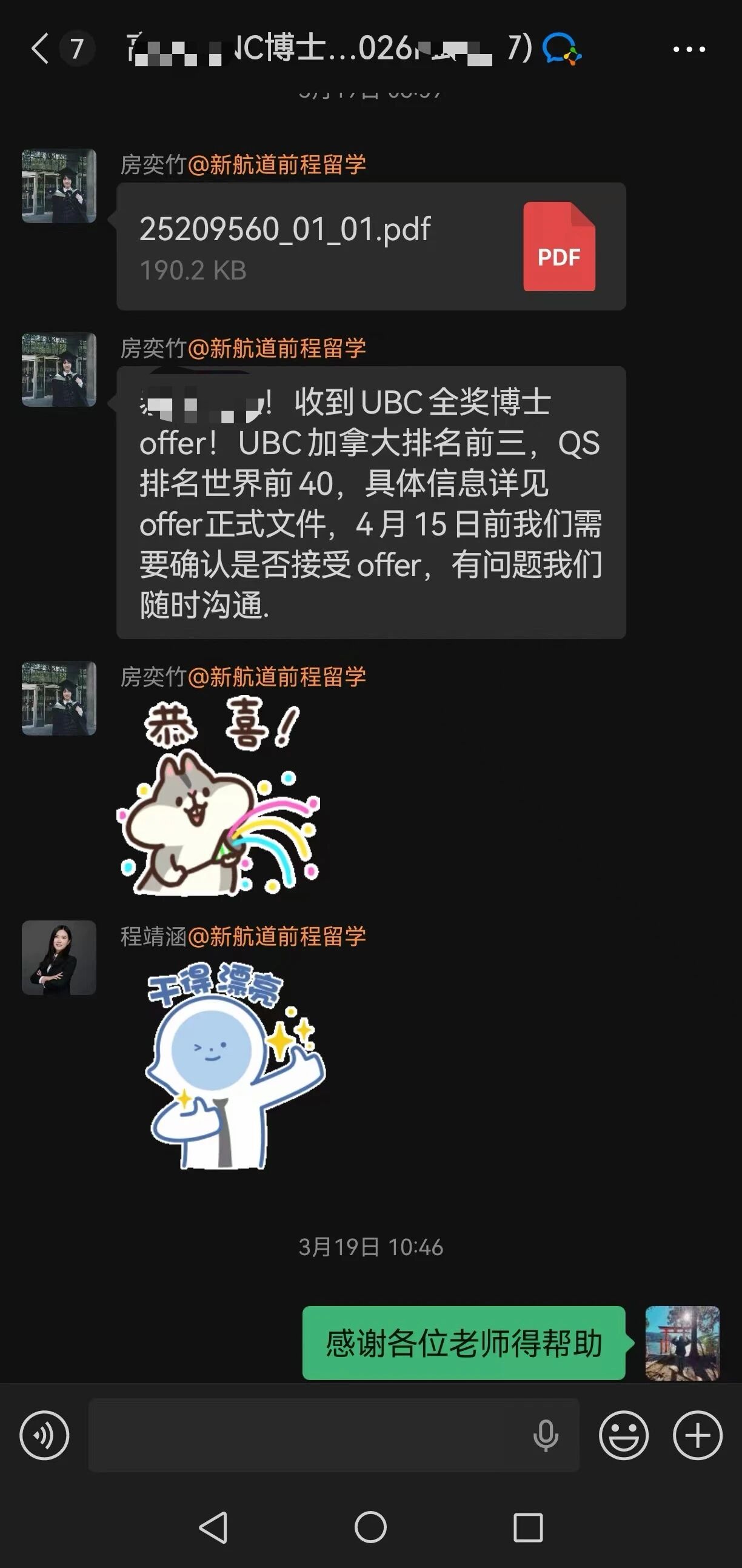The image size is (742, 1568).
Task: Open the emoji sticker panel
Action: point(623,1435)
